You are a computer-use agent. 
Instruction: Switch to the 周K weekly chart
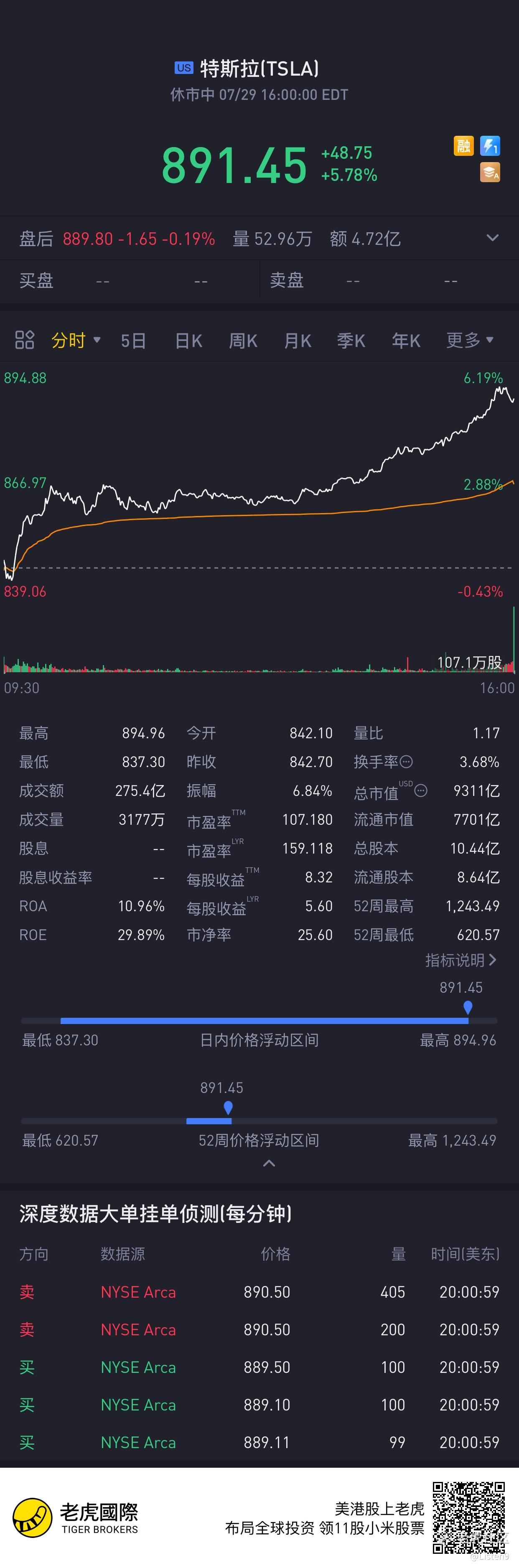pos(243,340)
